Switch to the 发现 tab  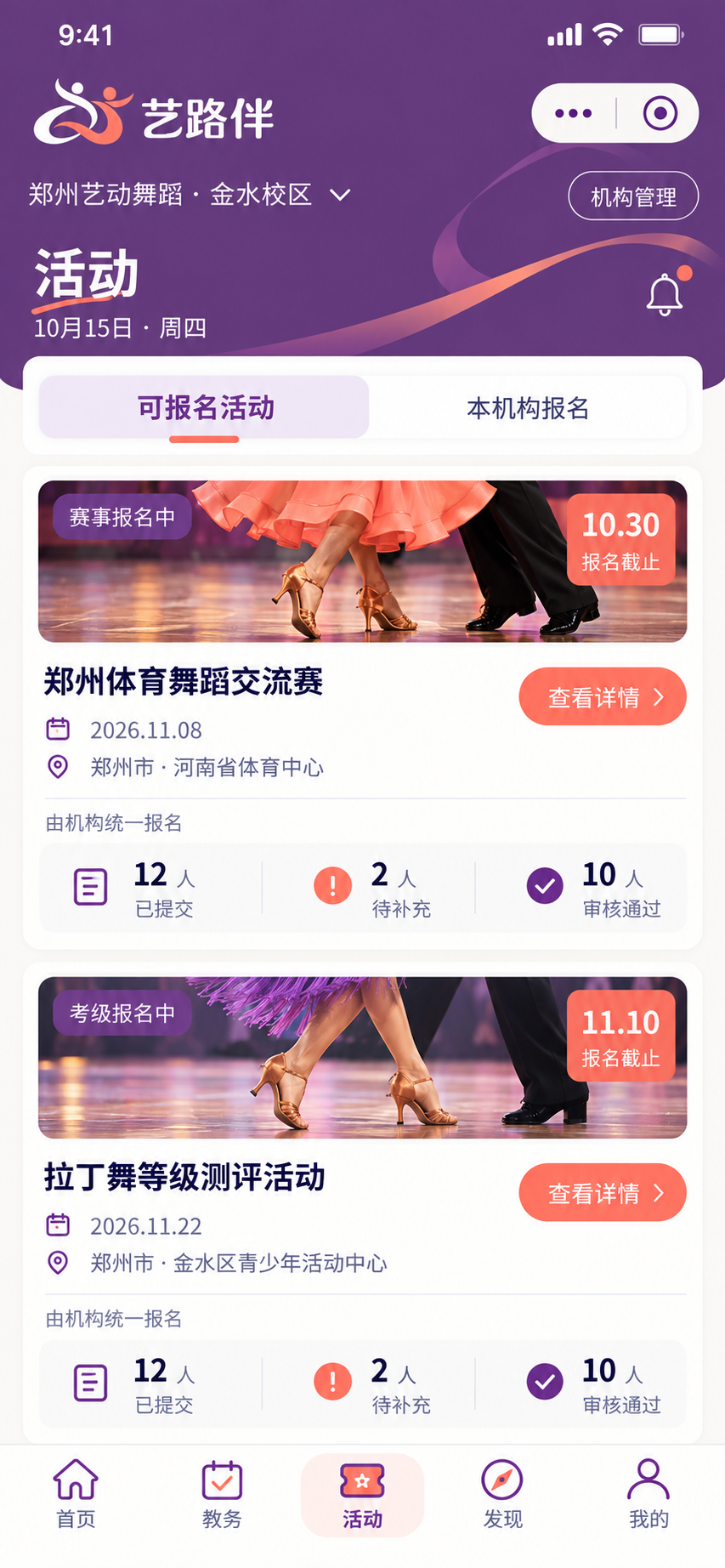coord(502,1494)
